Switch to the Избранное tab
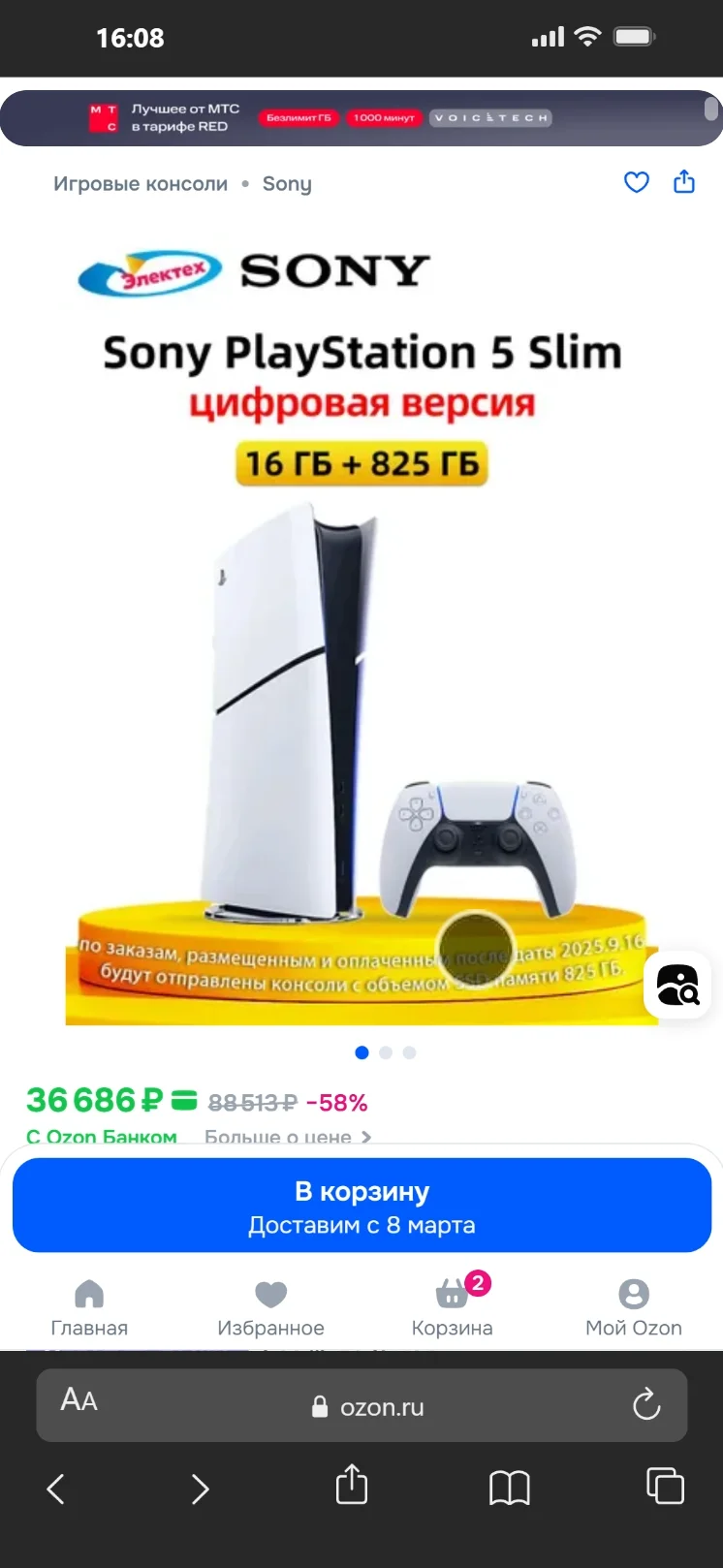Screen dimensions: 723x1568 point(270,1307)
